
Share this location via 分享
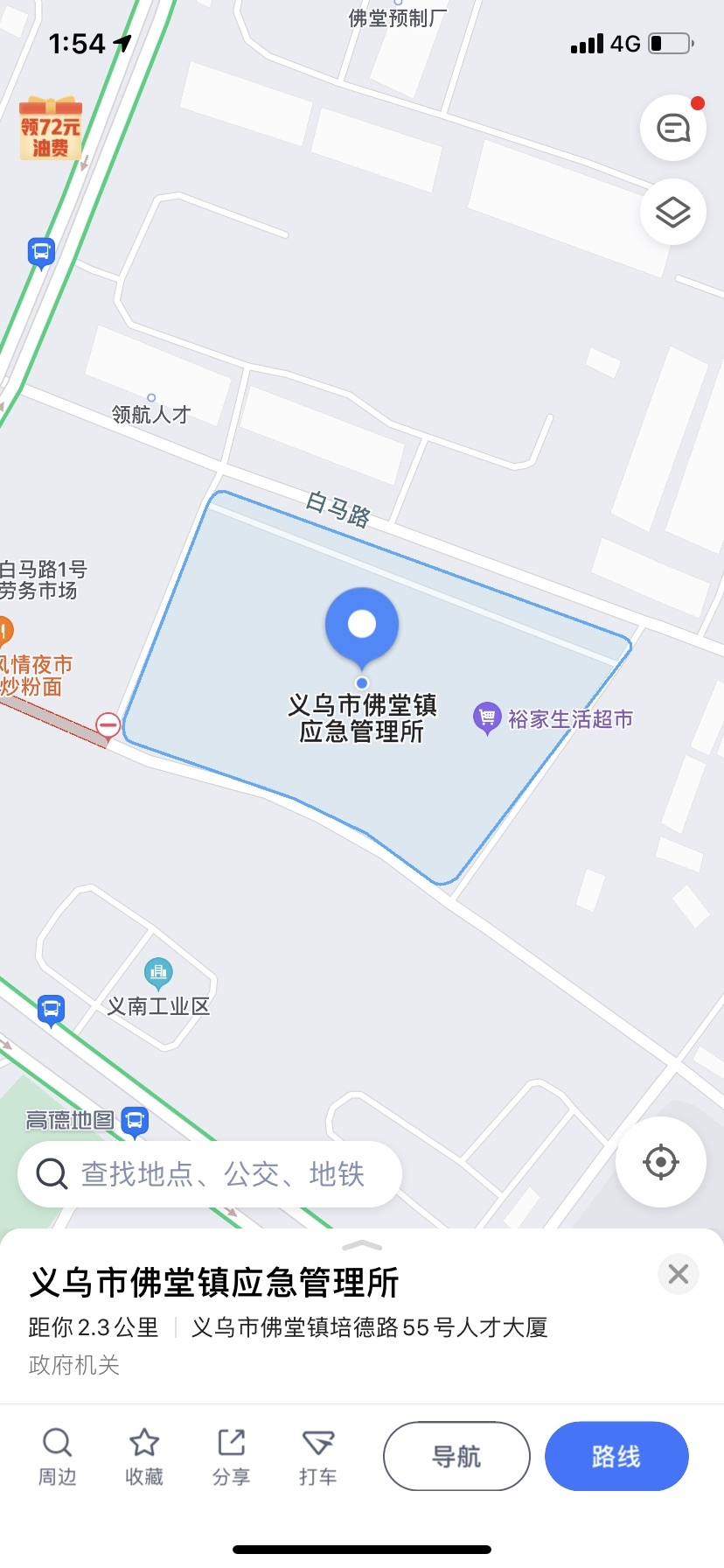click(x=231, y=1457)
